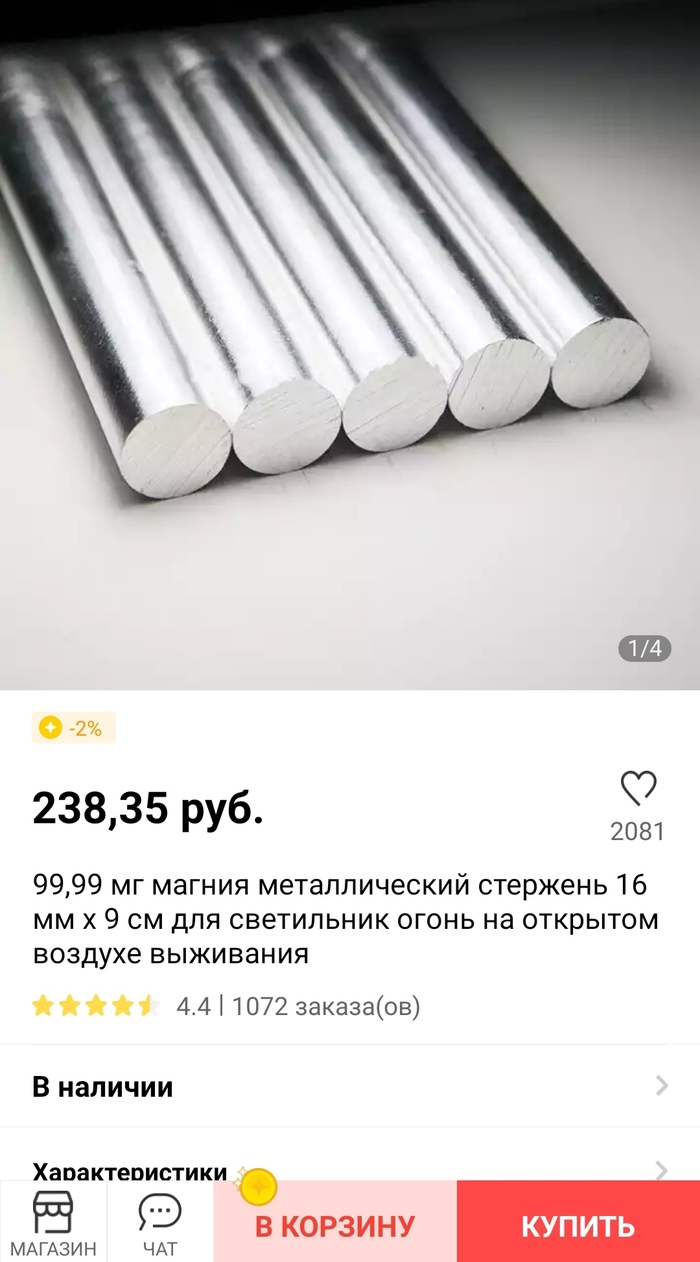700x1262 pixels.
Task: Open the В наличии availability row
Action: 350,1087
